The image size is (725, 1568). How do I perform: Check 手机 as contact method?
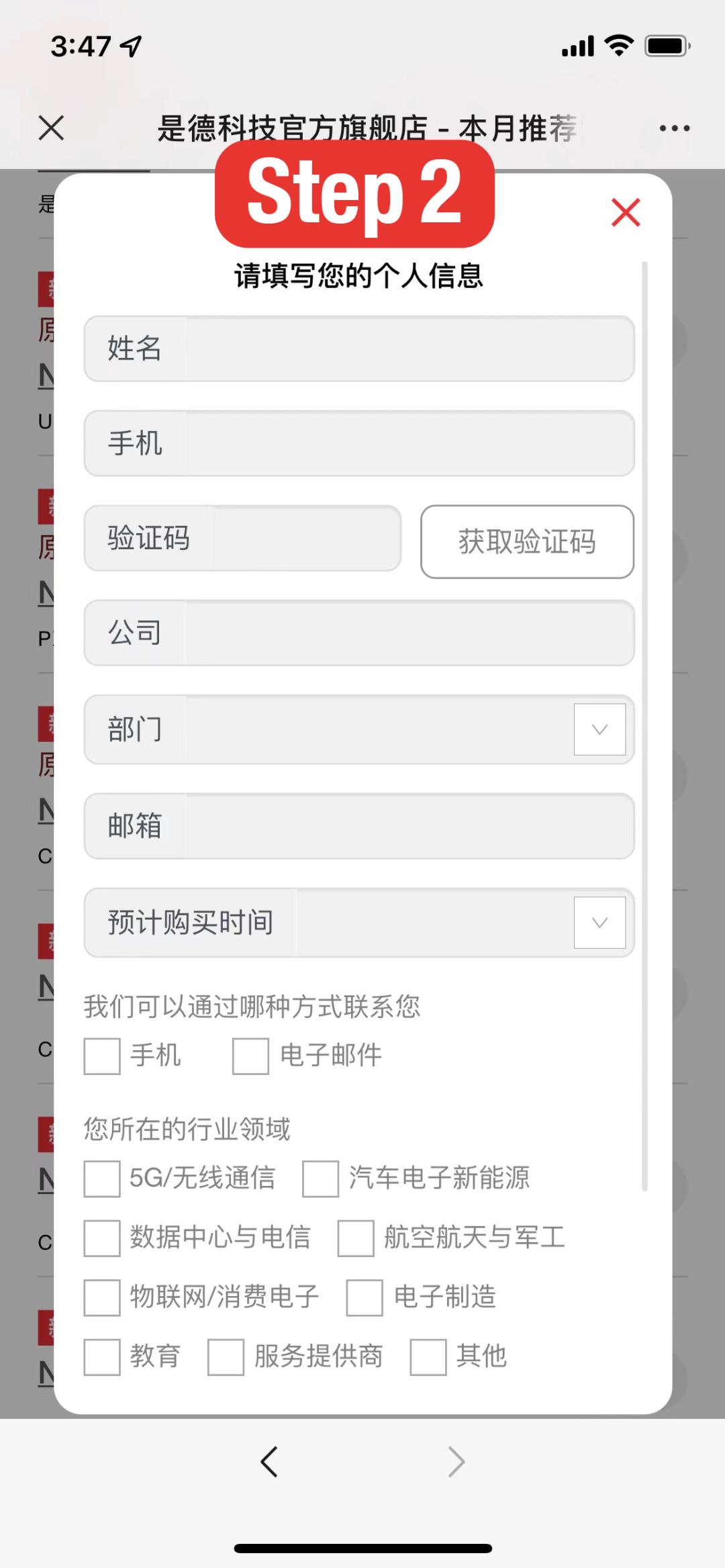tap(102, 1056)
